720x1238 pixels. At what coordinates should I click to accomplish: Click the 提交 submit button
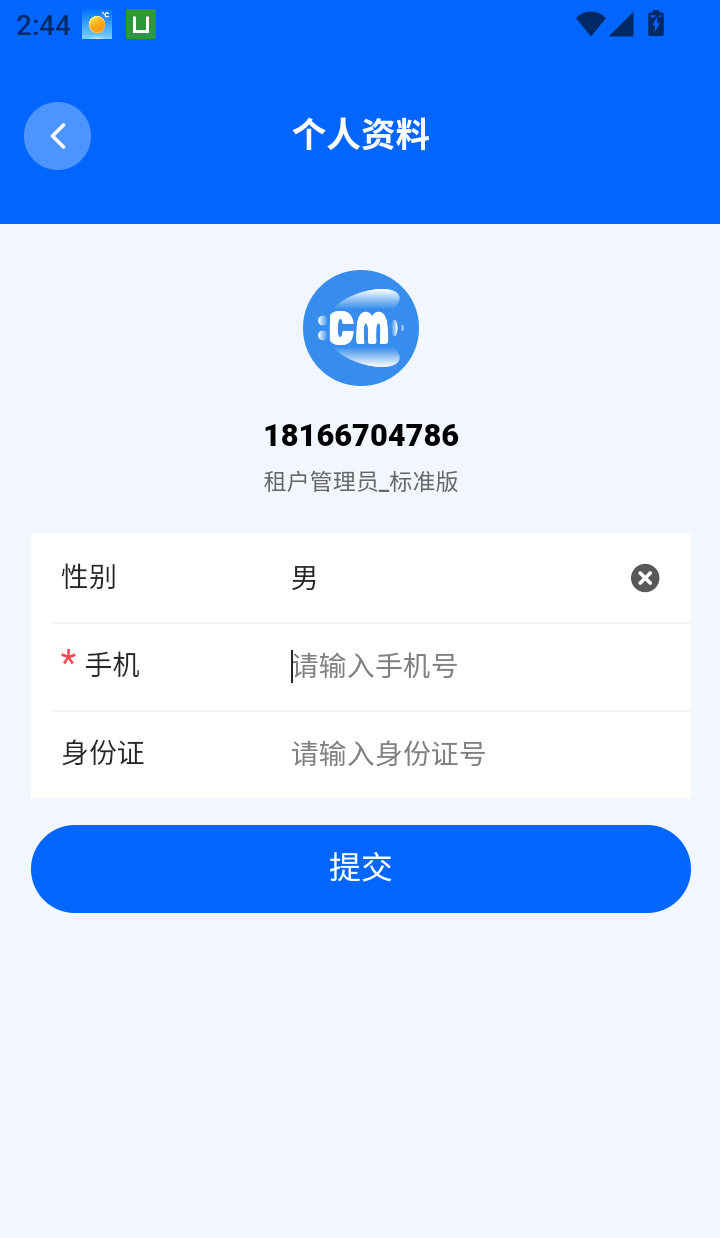[361, 868]
